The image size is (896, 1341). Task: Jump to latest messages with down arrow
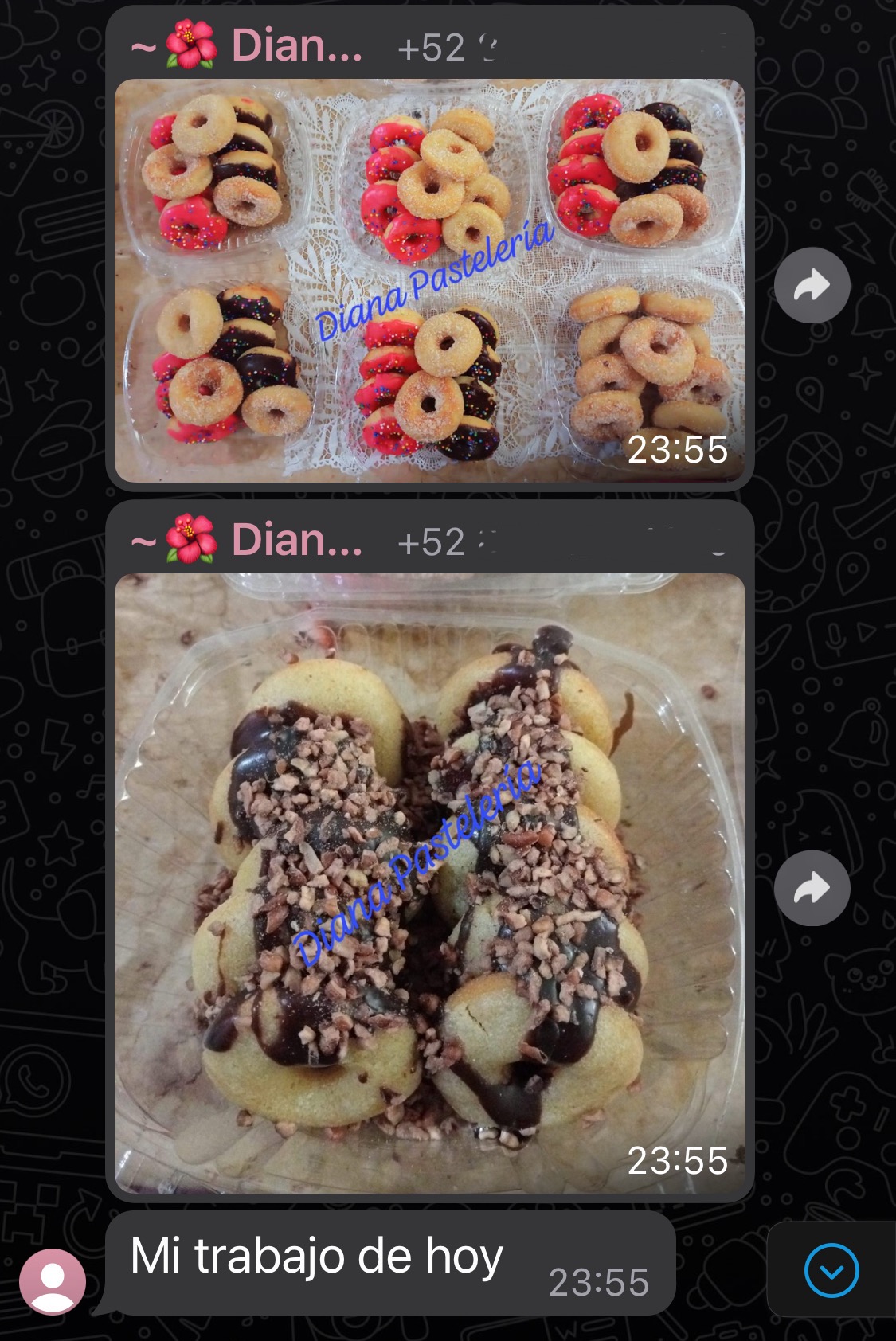coord(831,1270)
